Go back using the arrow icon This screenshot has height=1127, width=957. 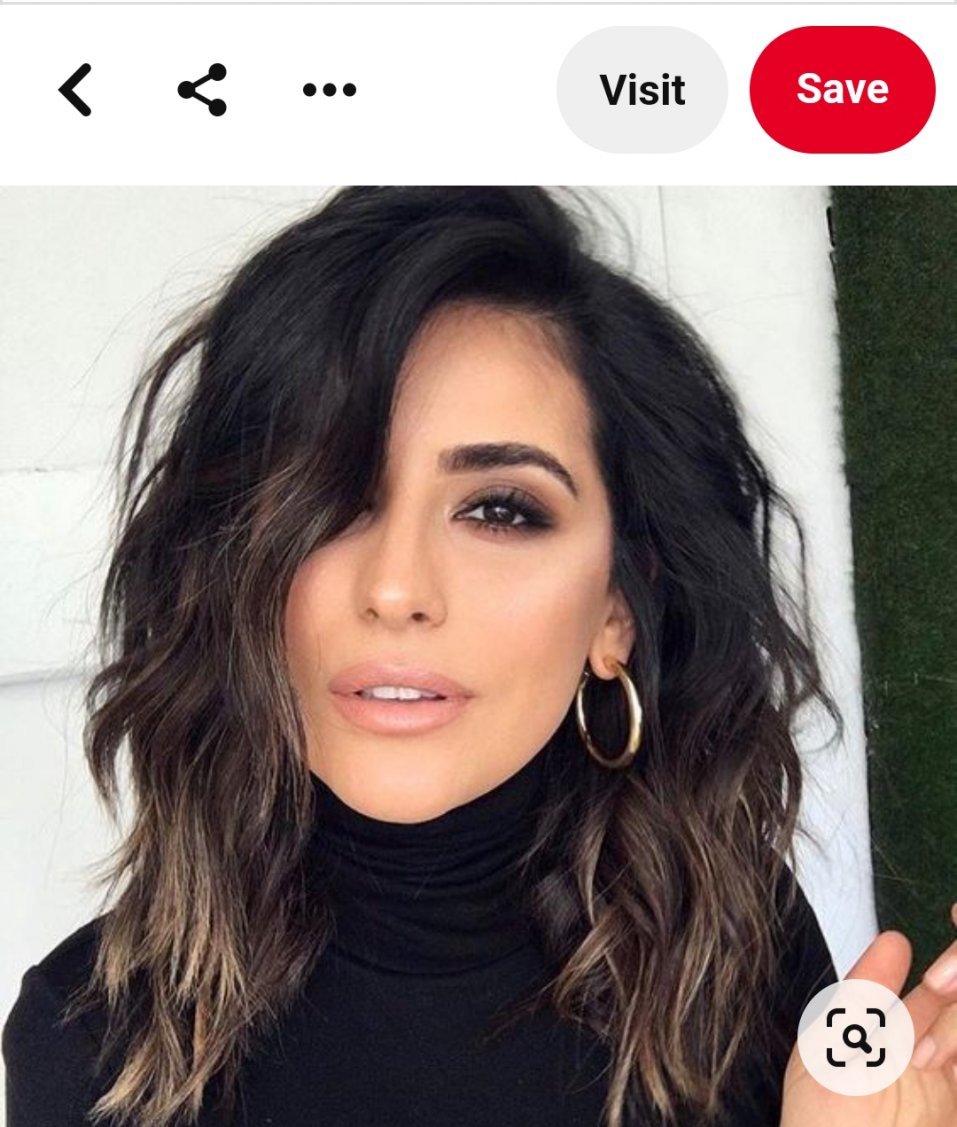pos(75,90)
